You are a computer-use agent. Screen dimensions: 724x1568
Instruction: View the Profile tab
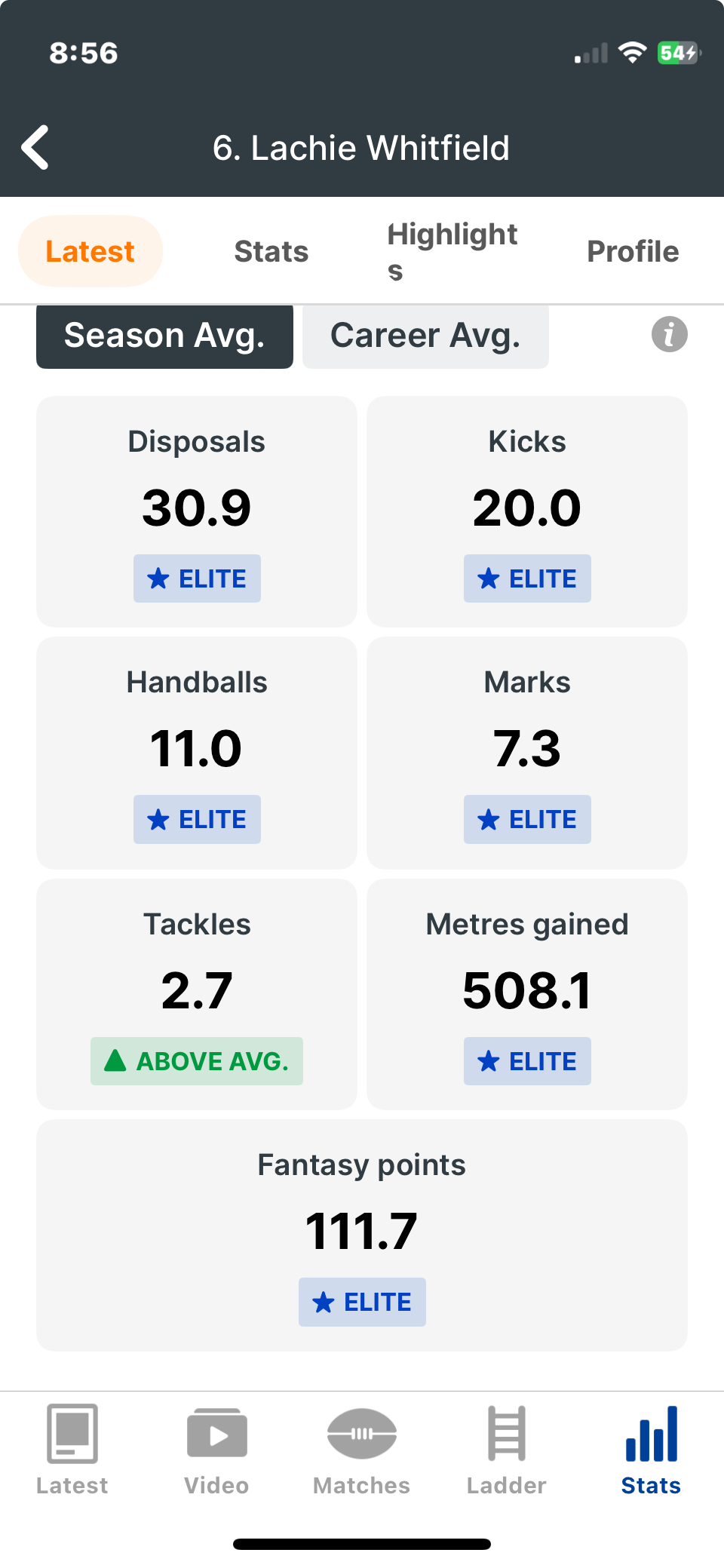coord(633,251)
